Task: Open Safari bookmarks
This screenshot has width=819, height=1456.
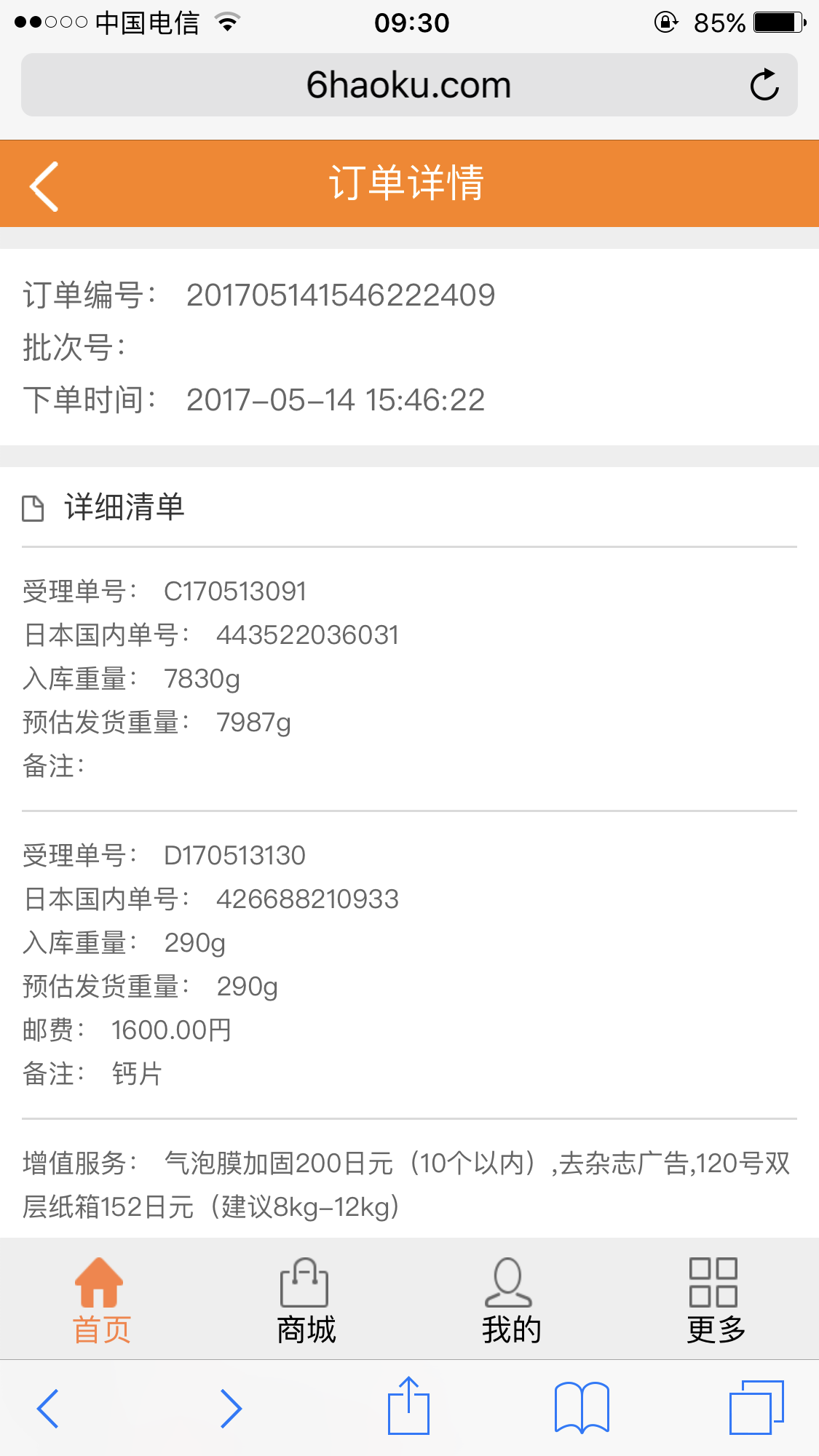Action: (581, 1407)
